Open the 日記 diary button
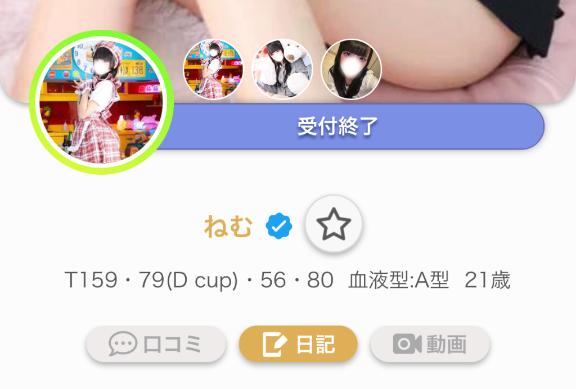The width and height of the screenshot is (576, 389). pos(298,344)
